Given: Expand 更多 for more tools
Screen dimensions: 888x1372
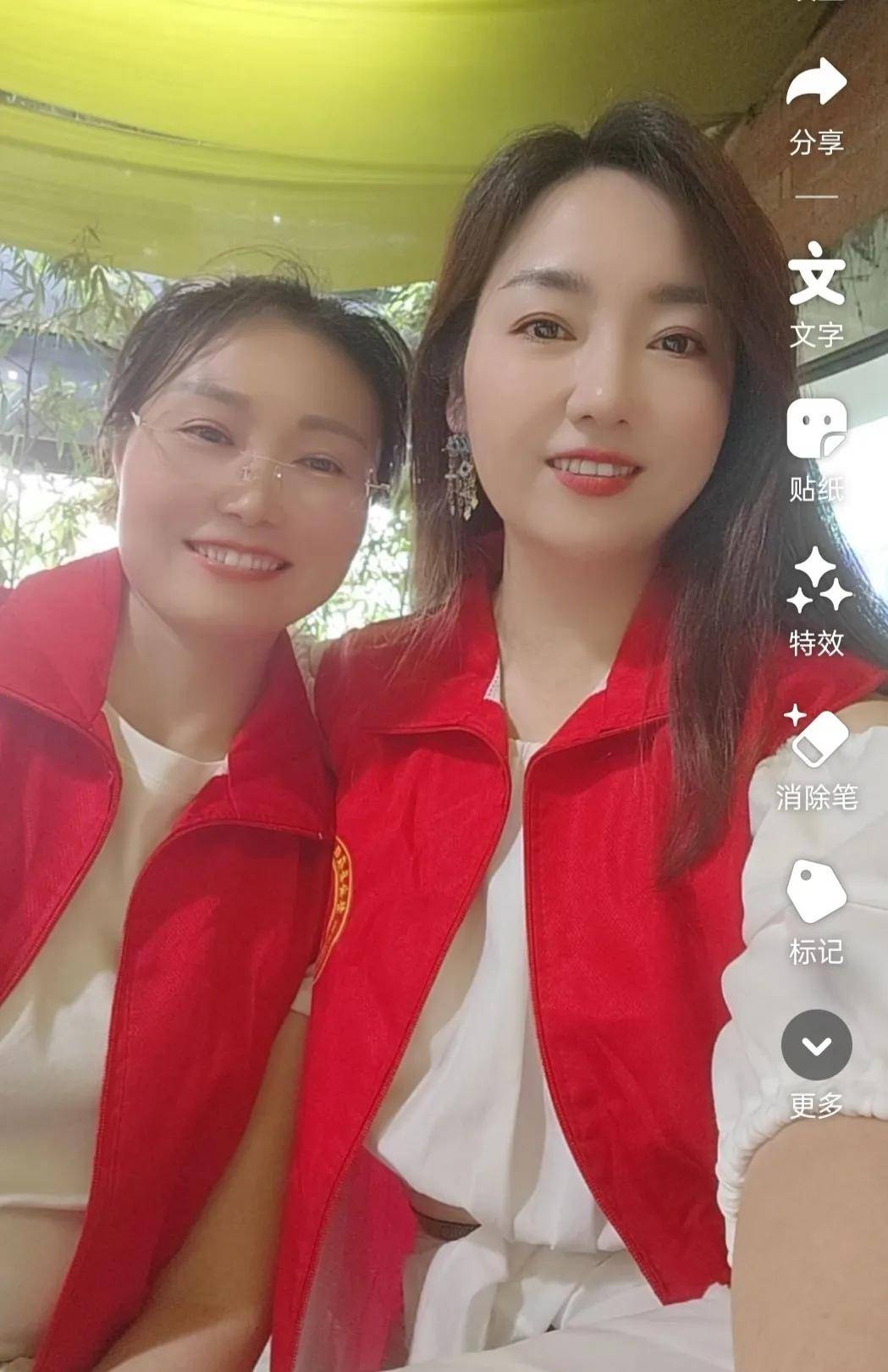Looking at the screenshot, I should pyautogui.click(x=816, y=1045).
